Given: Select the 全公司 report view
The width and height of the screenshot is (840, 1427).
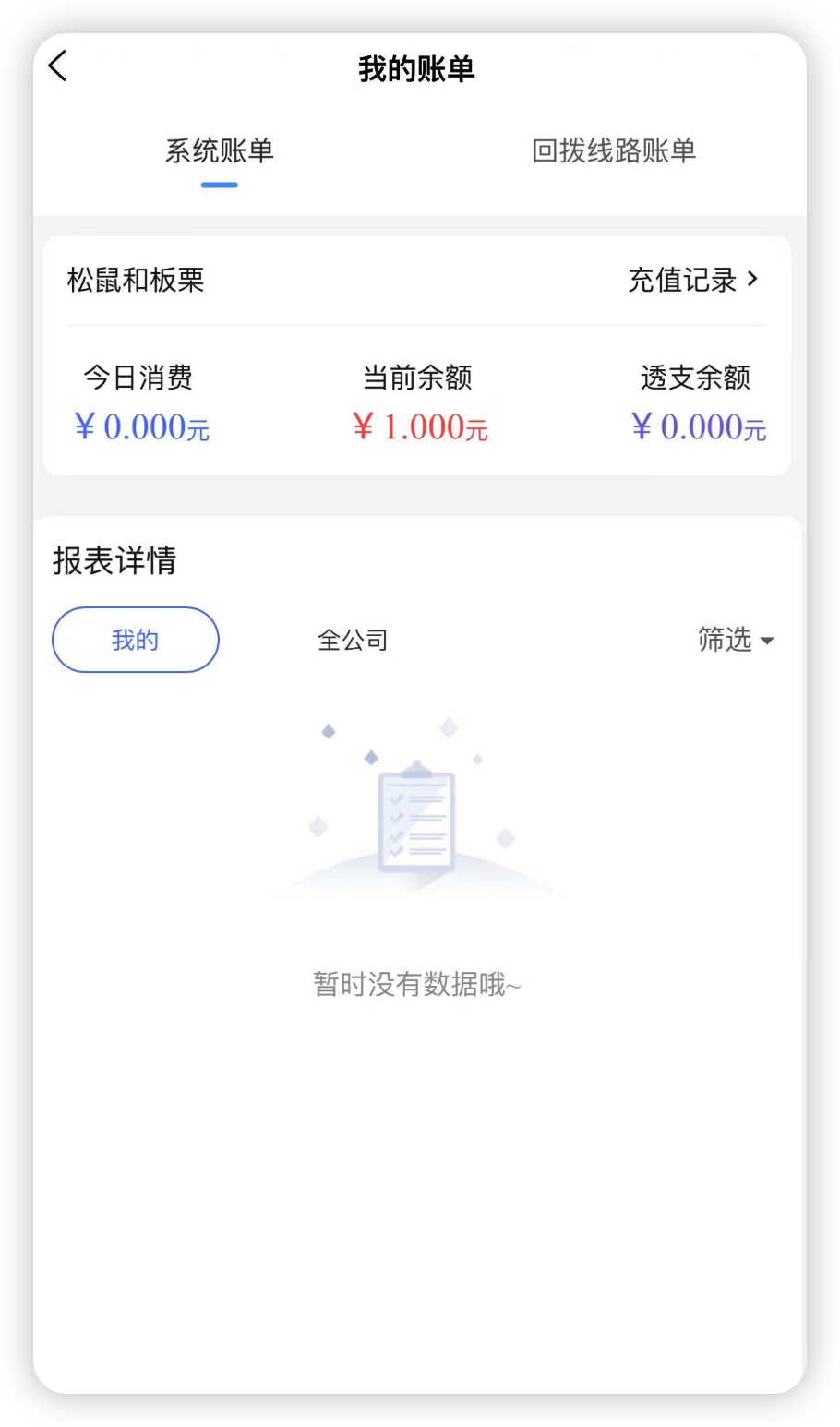Looking at the screenshot, I should click(x=353, y=640).
